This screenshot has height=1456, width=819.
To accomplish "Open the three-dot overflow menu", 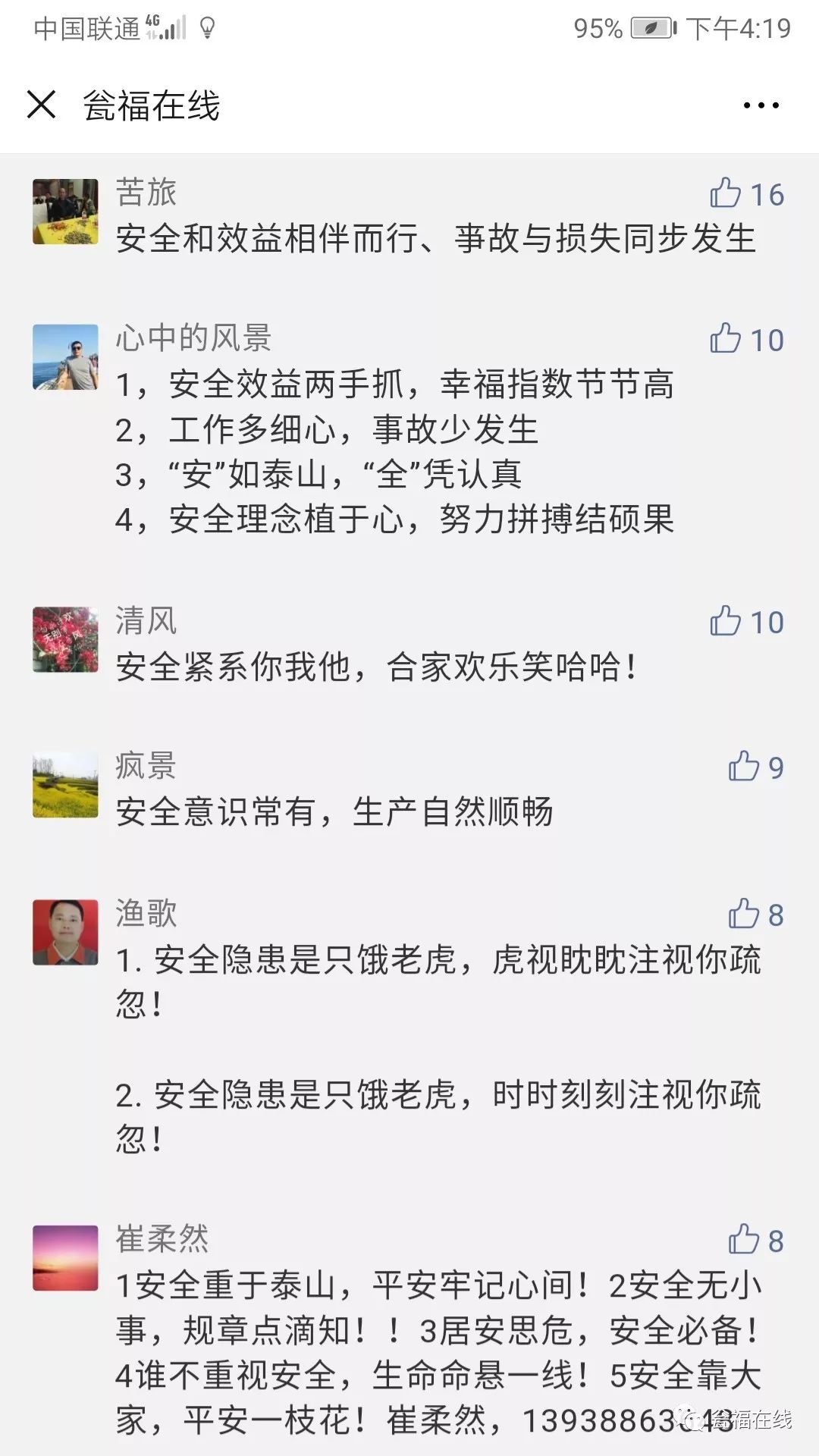I will click(x=761, y=105).
